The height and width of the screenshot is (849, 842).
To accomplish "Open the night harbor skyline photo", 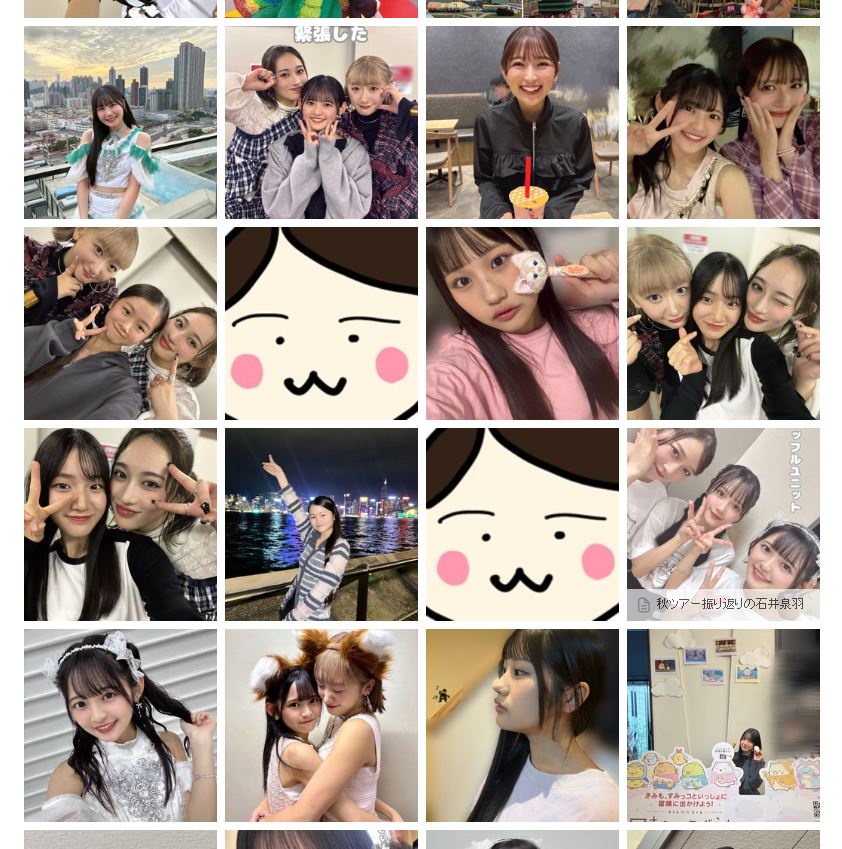I will click(x=321, y=524).
